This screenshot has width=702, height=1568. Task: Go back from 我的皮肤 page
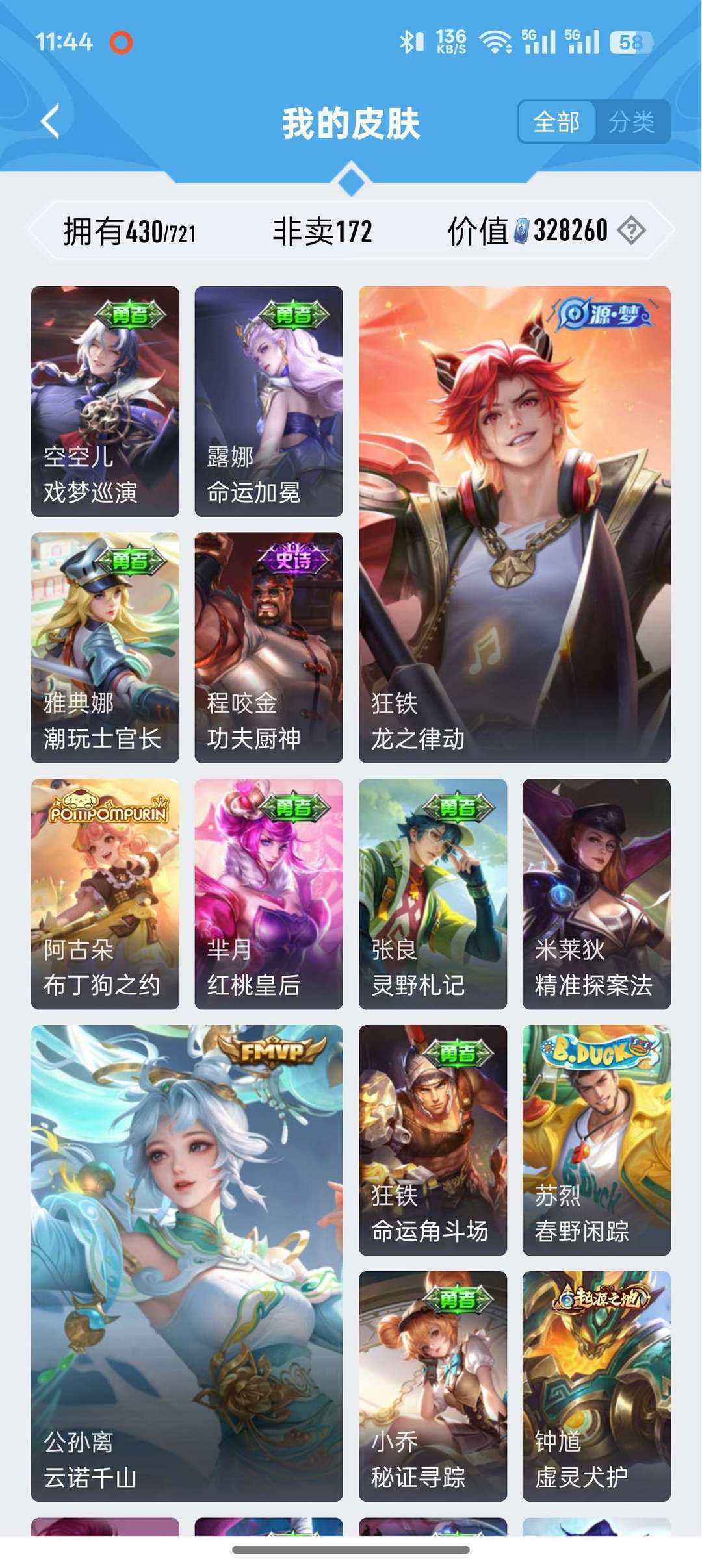point(51,121)
